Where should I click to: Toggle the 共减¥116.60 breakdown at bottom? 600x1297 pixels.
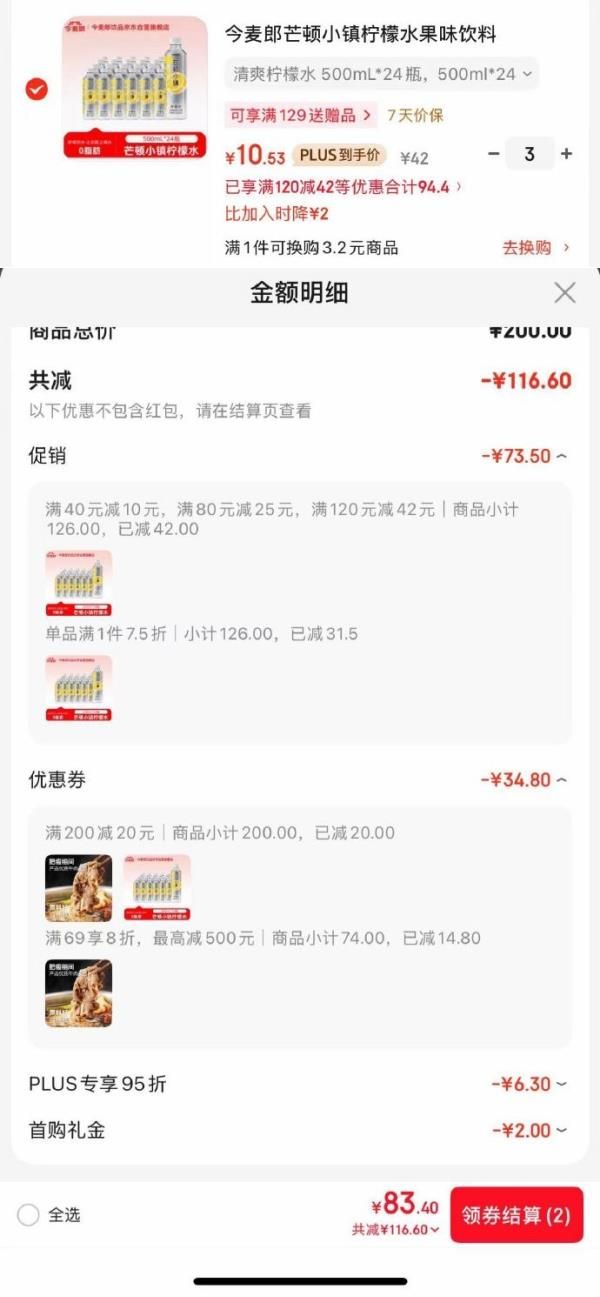(395, 1230)
